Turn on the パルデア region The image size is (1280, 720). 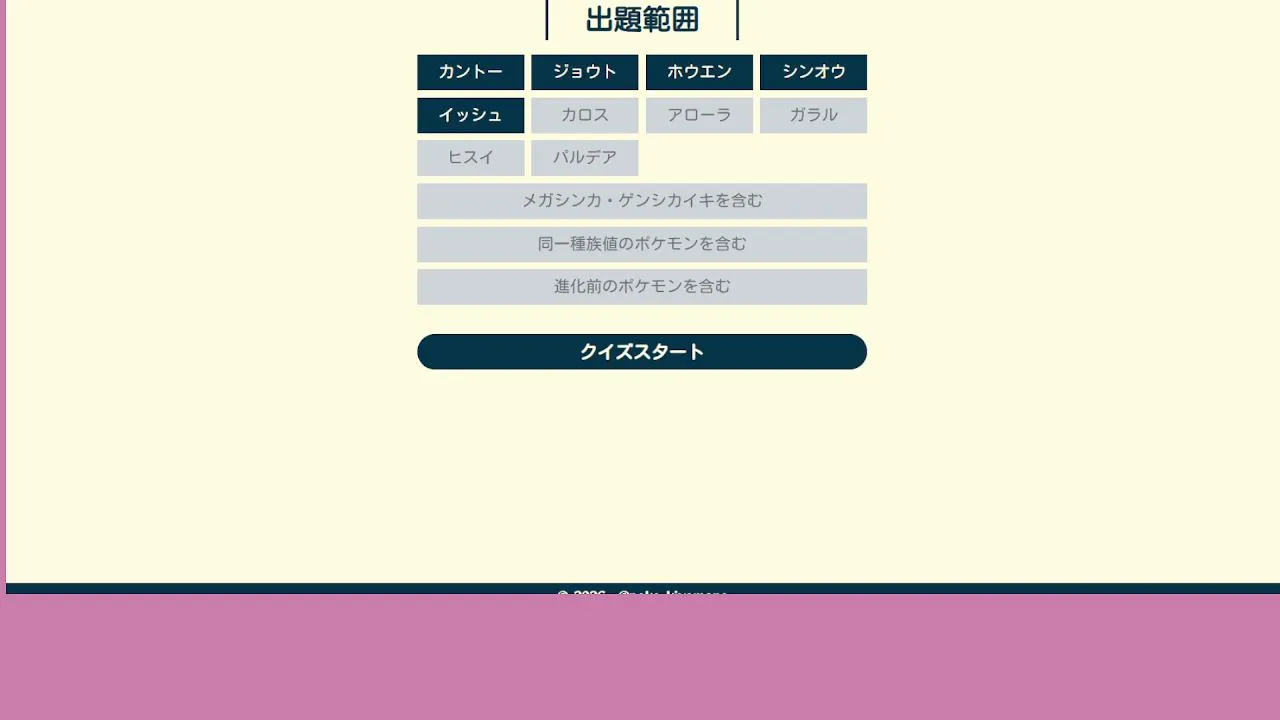[584, 158]
